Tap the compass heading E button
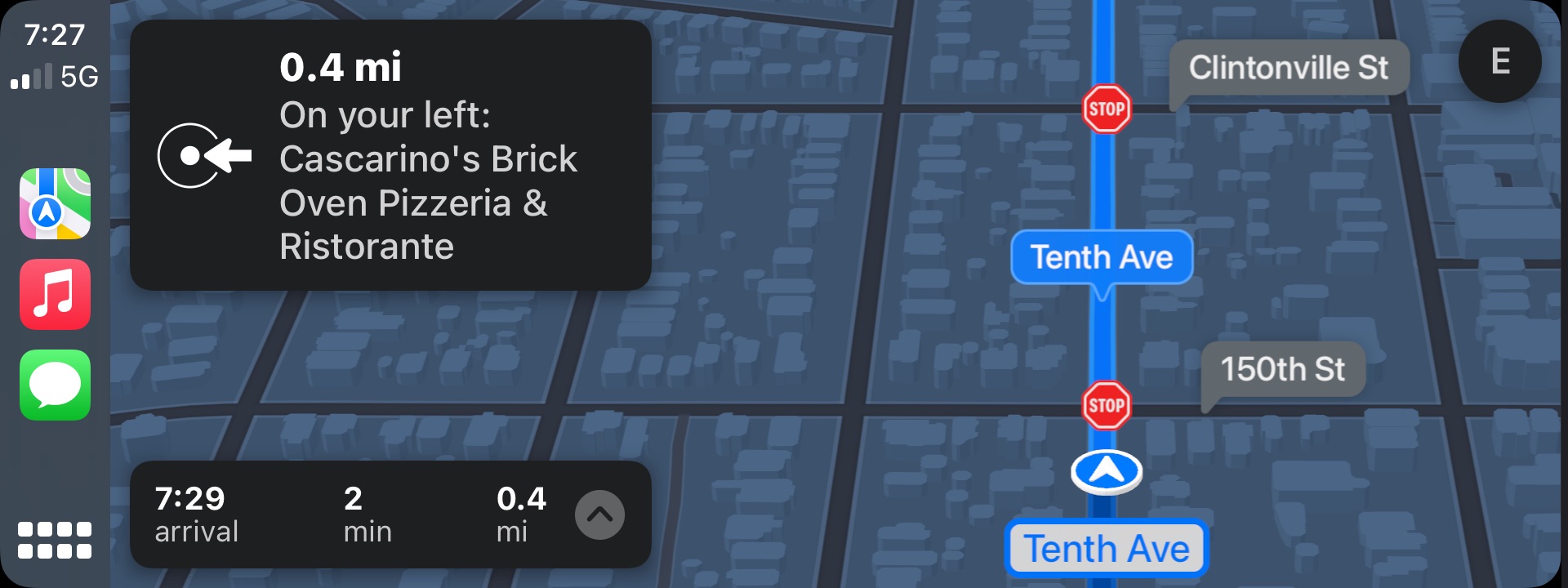Screen dimensions: 1568x588 coord(1499,61)
